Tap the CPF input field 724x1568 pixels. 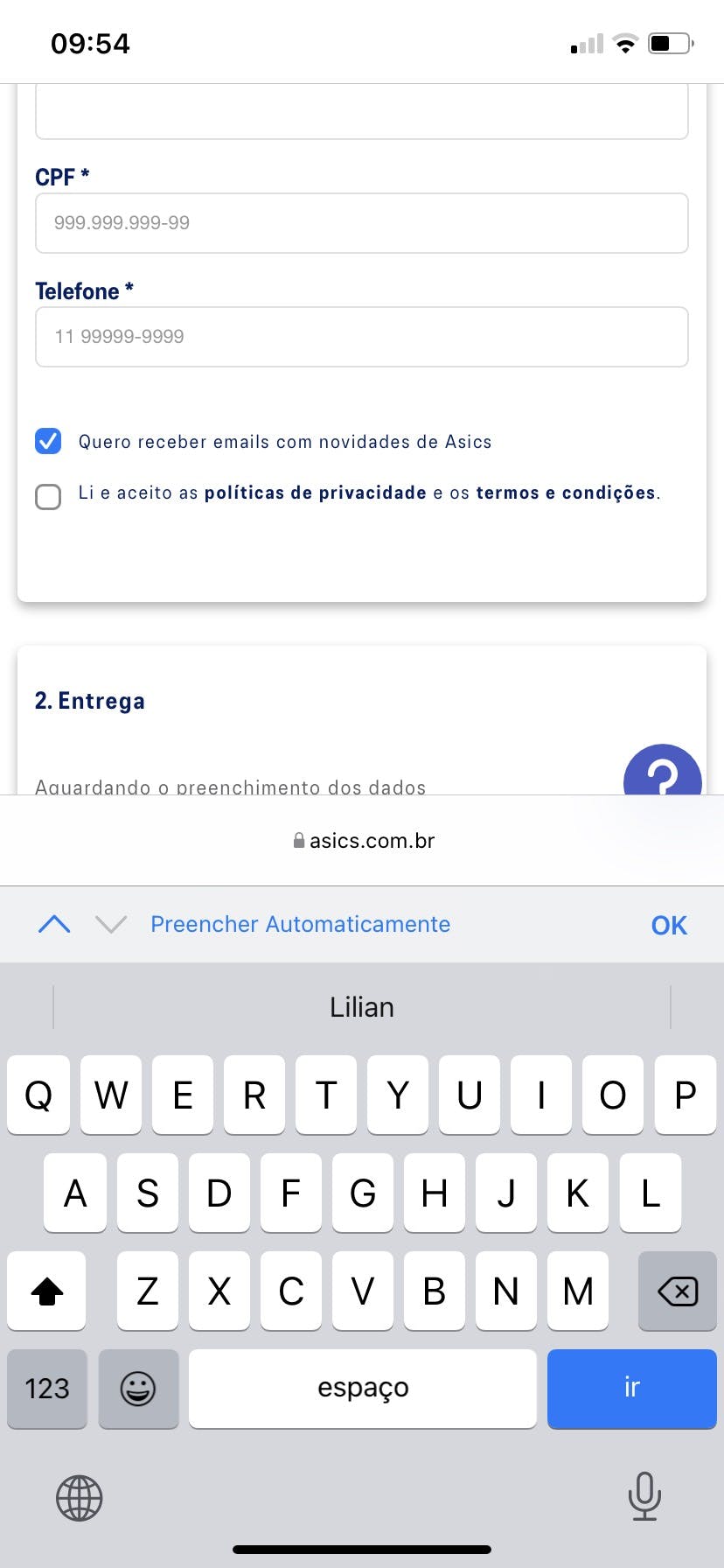click(x=361, y=223)
